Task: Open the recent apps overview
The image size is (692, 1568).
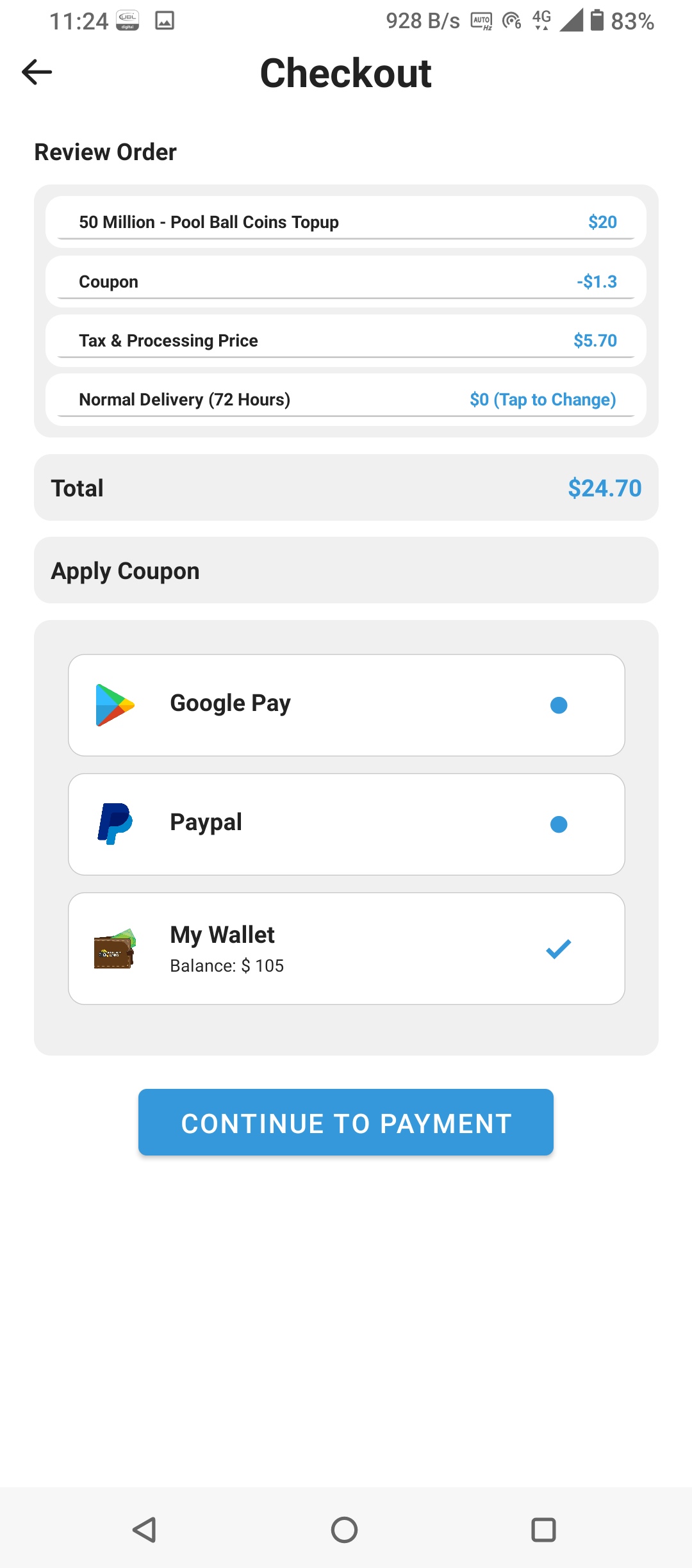Action: pos(543,1530)
